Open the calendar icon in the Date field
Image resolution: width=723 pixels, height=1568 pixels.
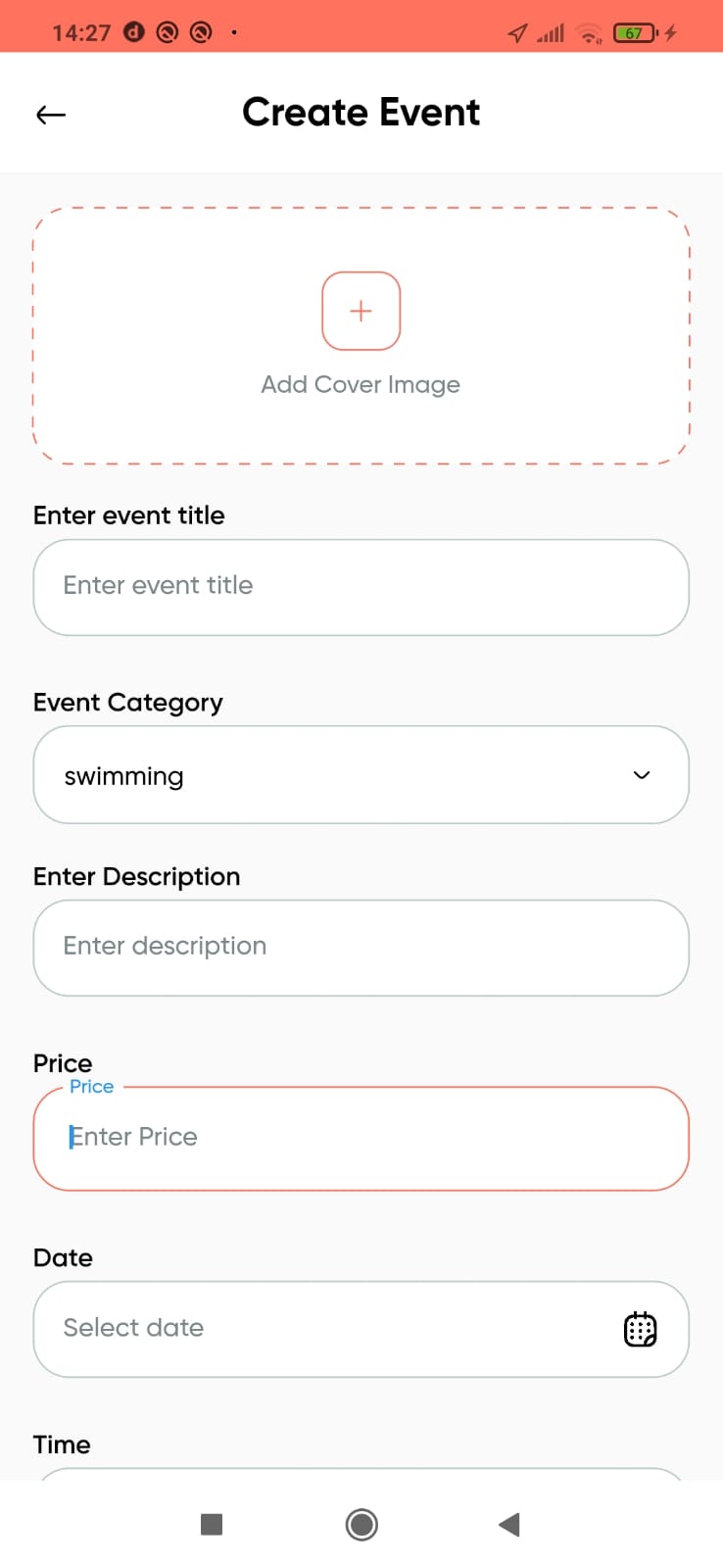coord(641,1329)
